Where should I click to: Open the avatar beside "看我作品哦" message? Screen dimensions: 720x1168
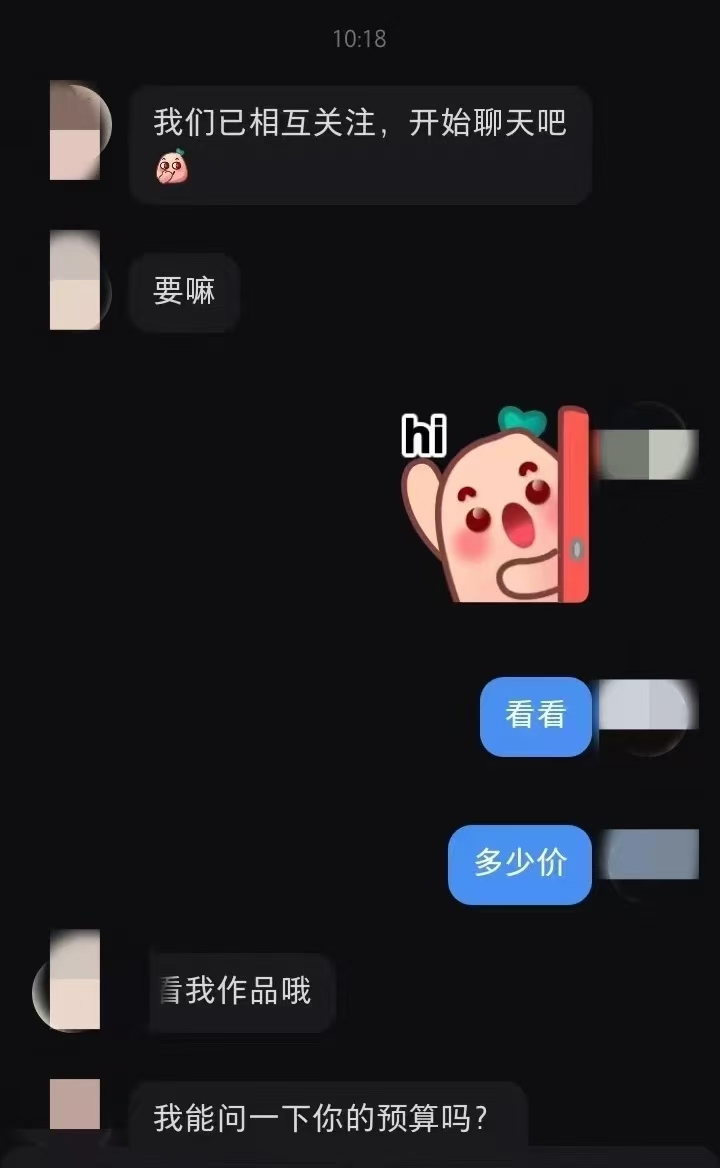click(x=74, y=980)
